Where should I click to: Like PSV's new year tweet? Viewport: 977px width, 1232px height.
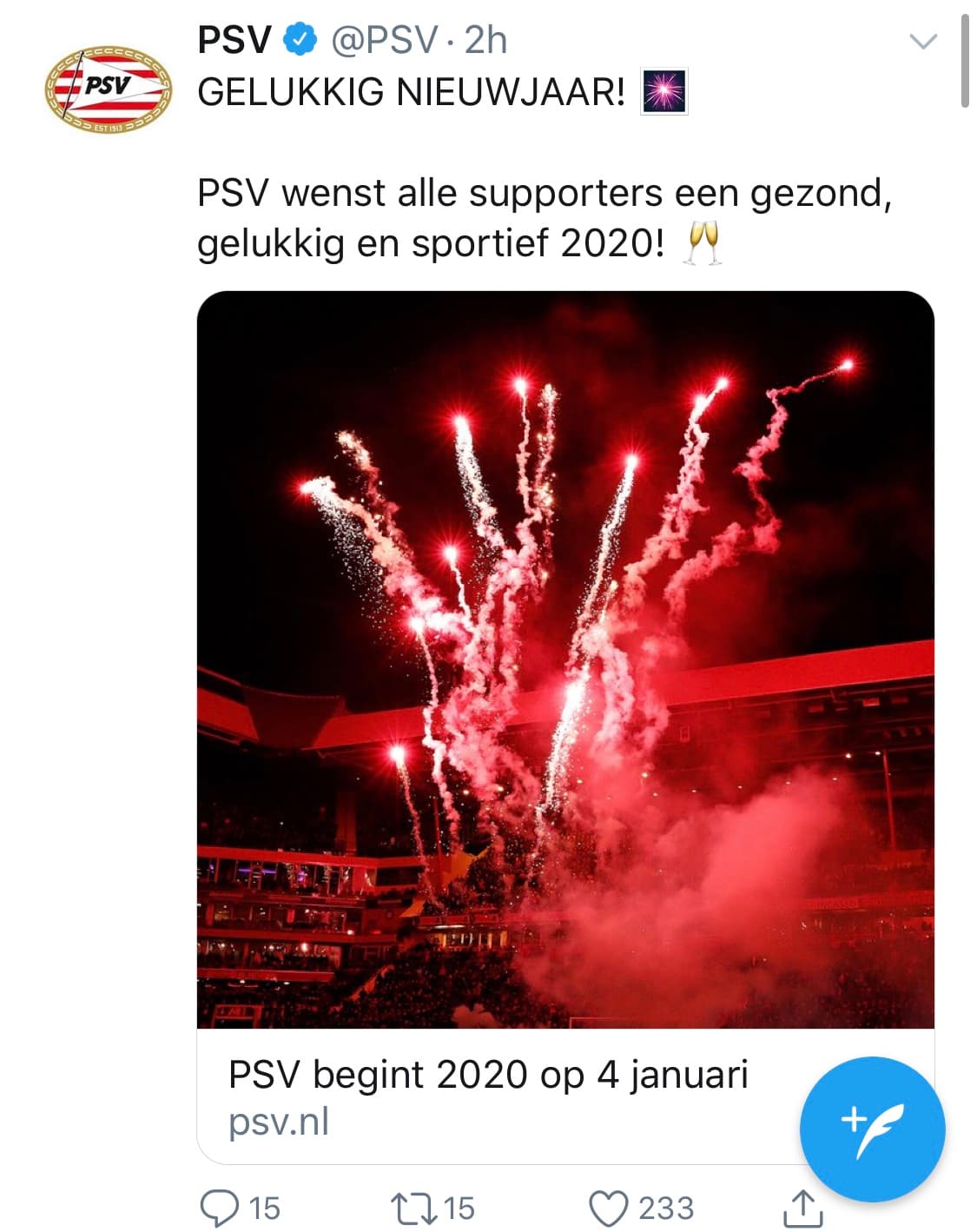[x=608, y=1207]
